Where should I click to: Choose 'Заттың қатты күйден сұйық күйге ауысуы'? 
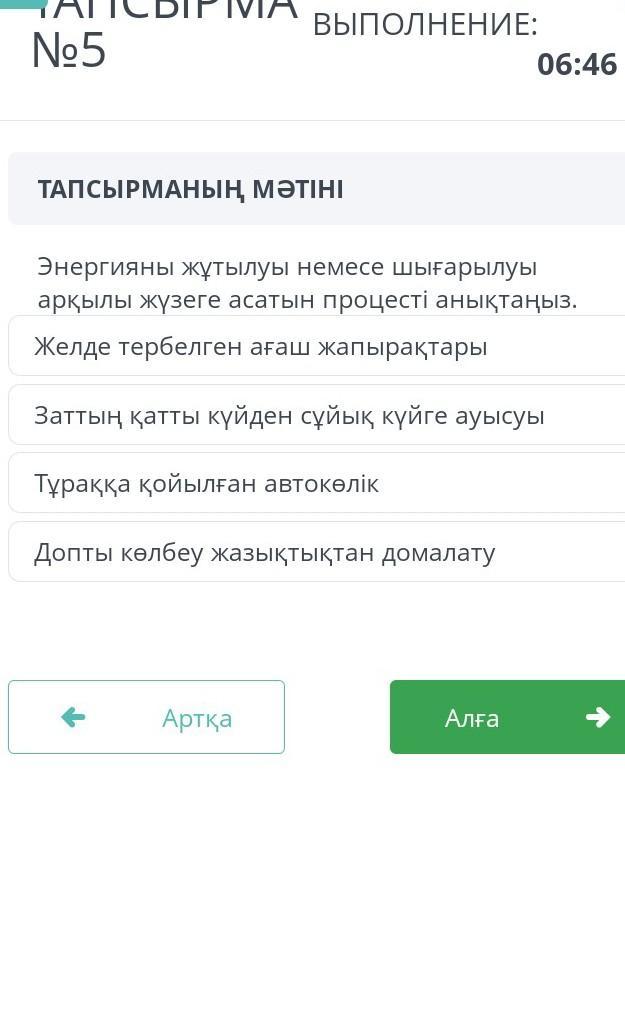point(317,414)
